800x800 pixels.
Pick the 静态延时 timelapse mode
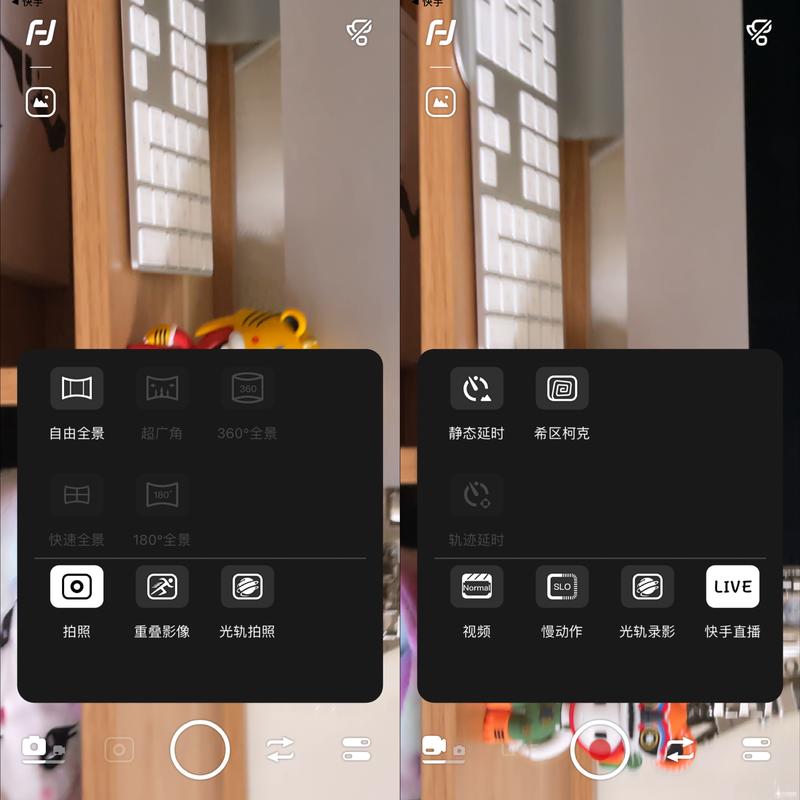[x=477, y=388]
